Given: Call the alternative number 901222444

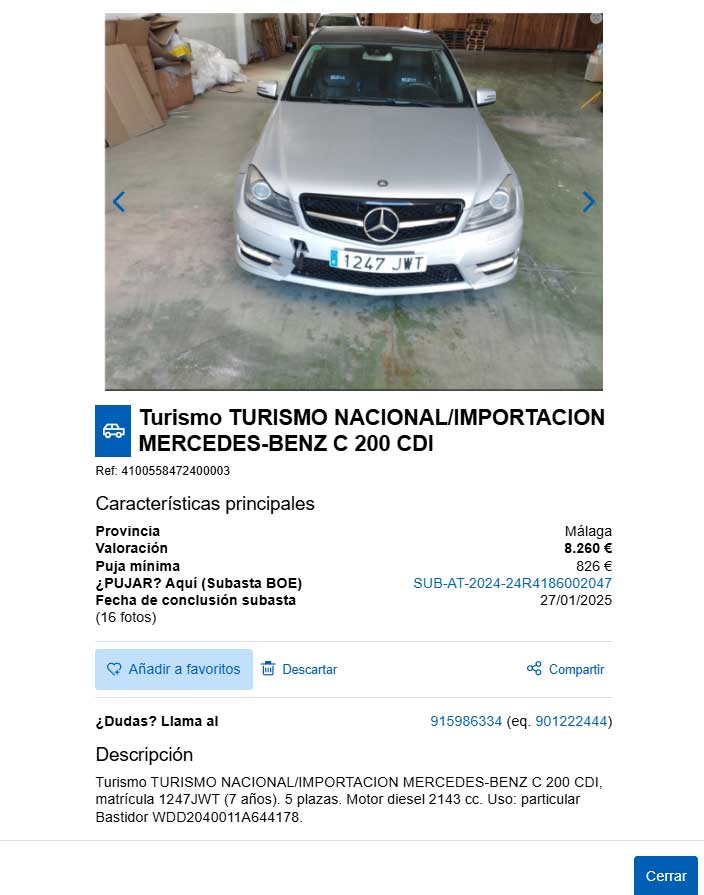Looking at the screenshot, I should coord(571,721).
